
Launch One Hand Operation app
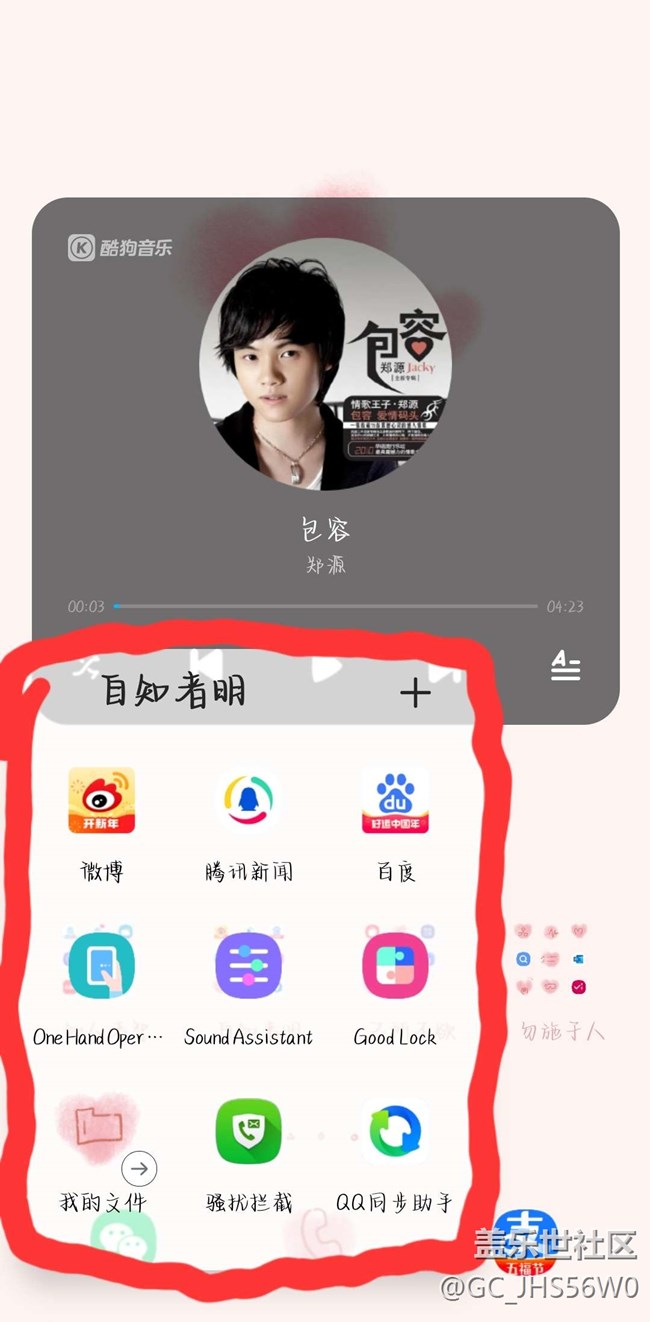pyautogui.click(x=101, y=965)
